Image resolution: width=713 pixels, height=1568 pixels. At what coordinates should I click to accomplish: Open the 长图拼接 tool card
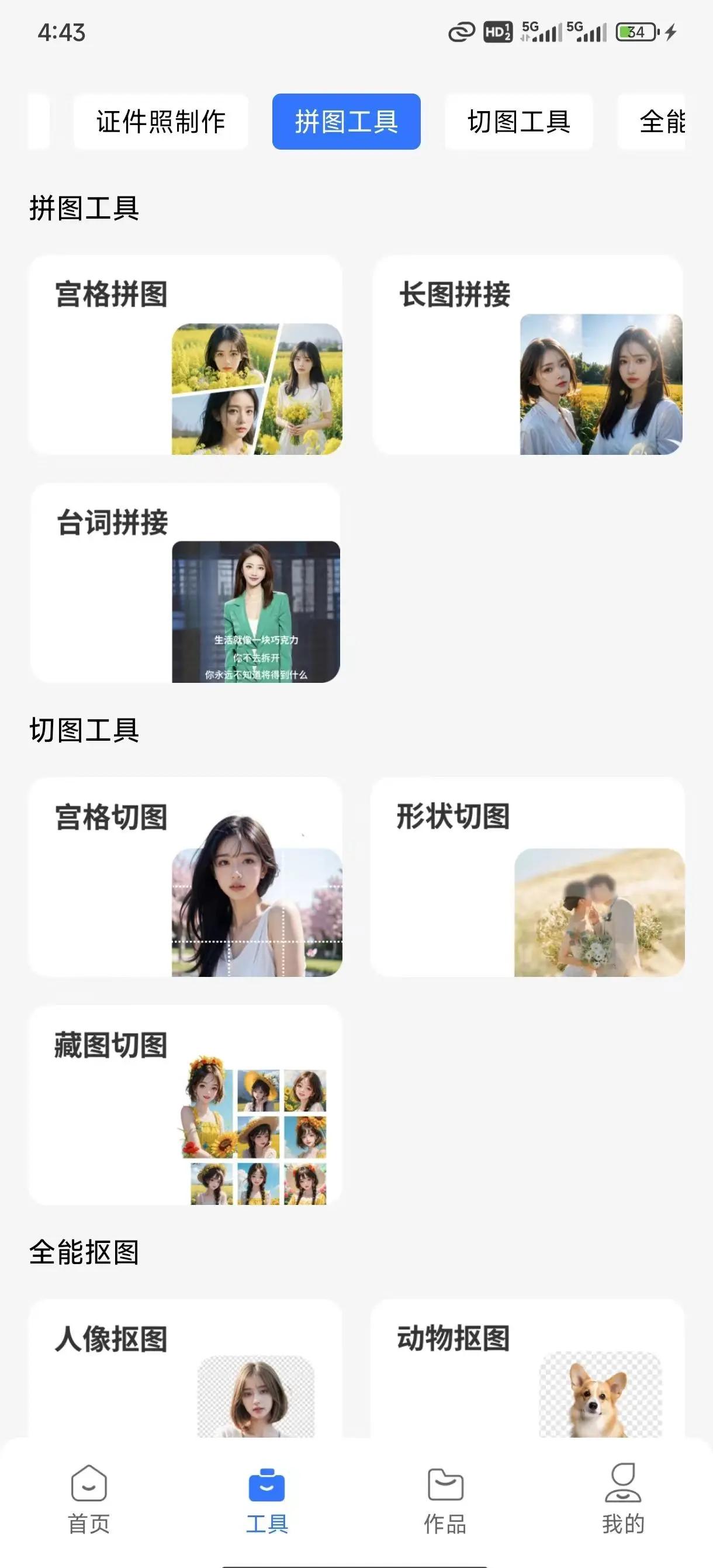(528, 355)
